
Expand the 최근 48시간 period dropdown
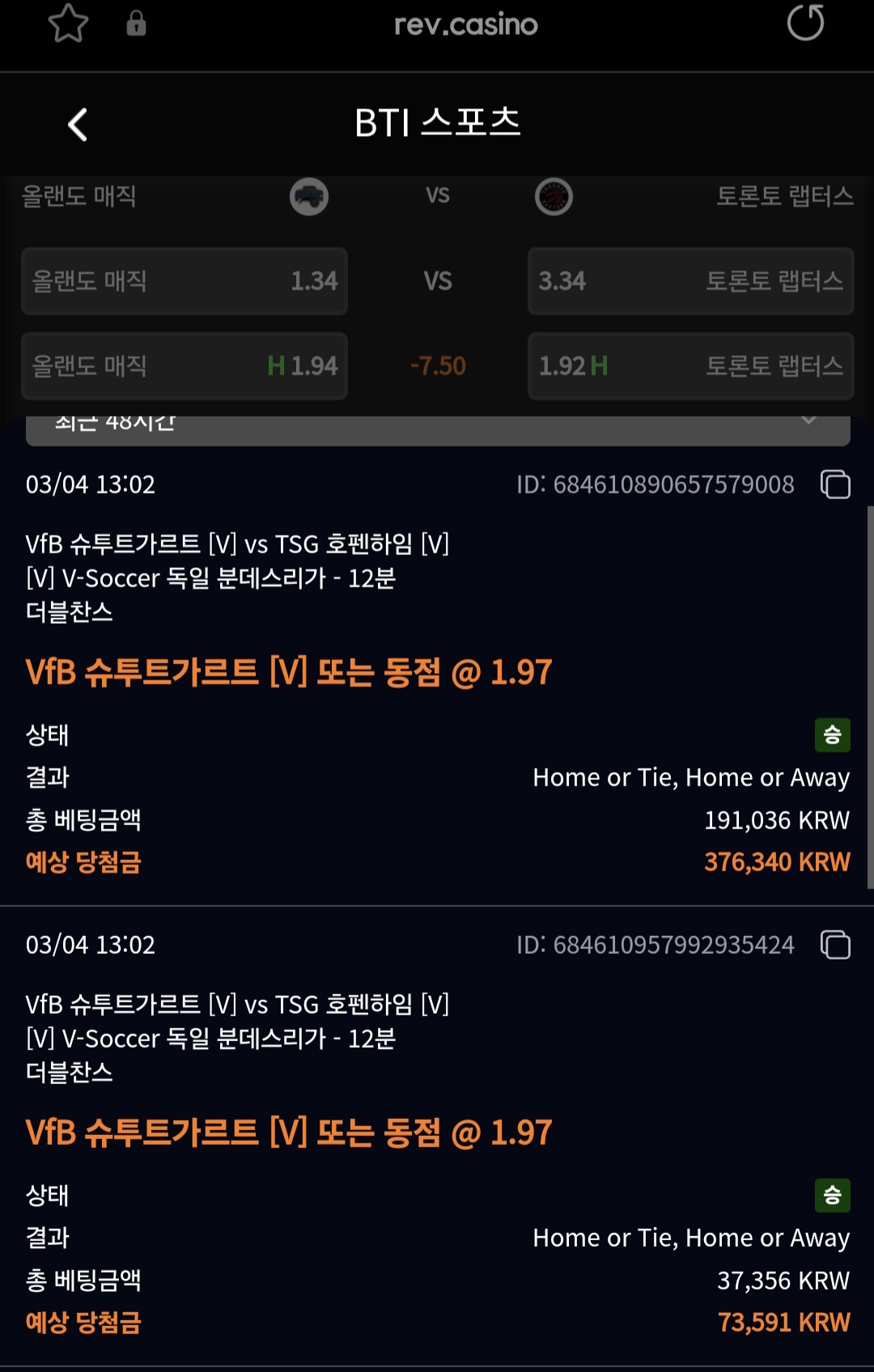click(x=437, y=429)
